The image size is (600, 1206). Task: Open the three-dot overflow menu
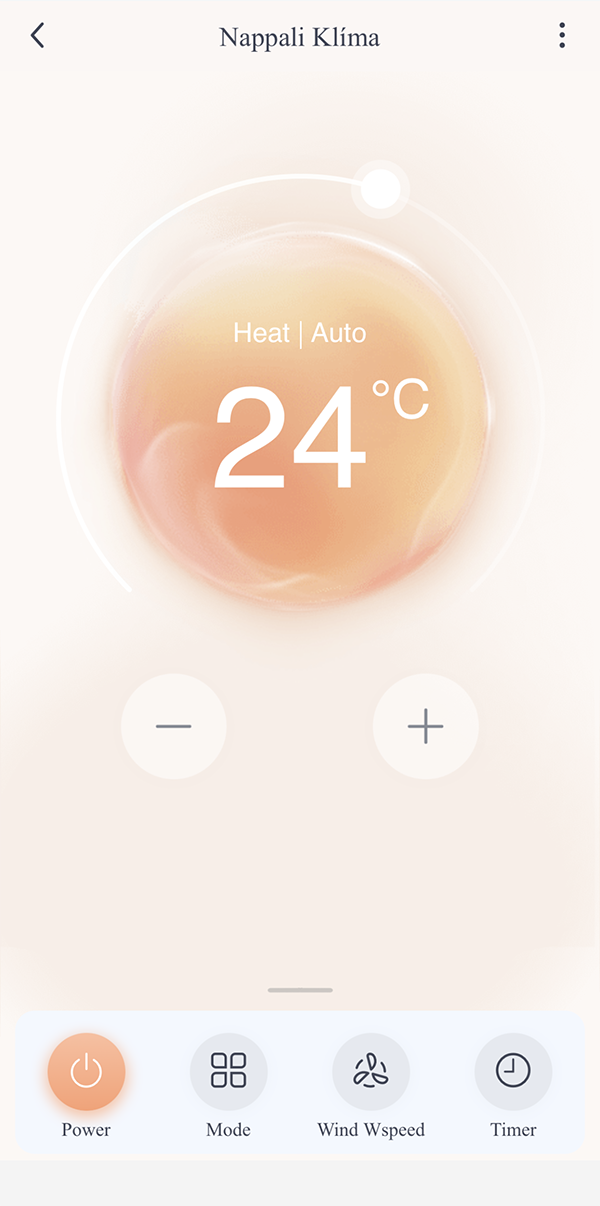pyautogui.click(x=562, y=36)
